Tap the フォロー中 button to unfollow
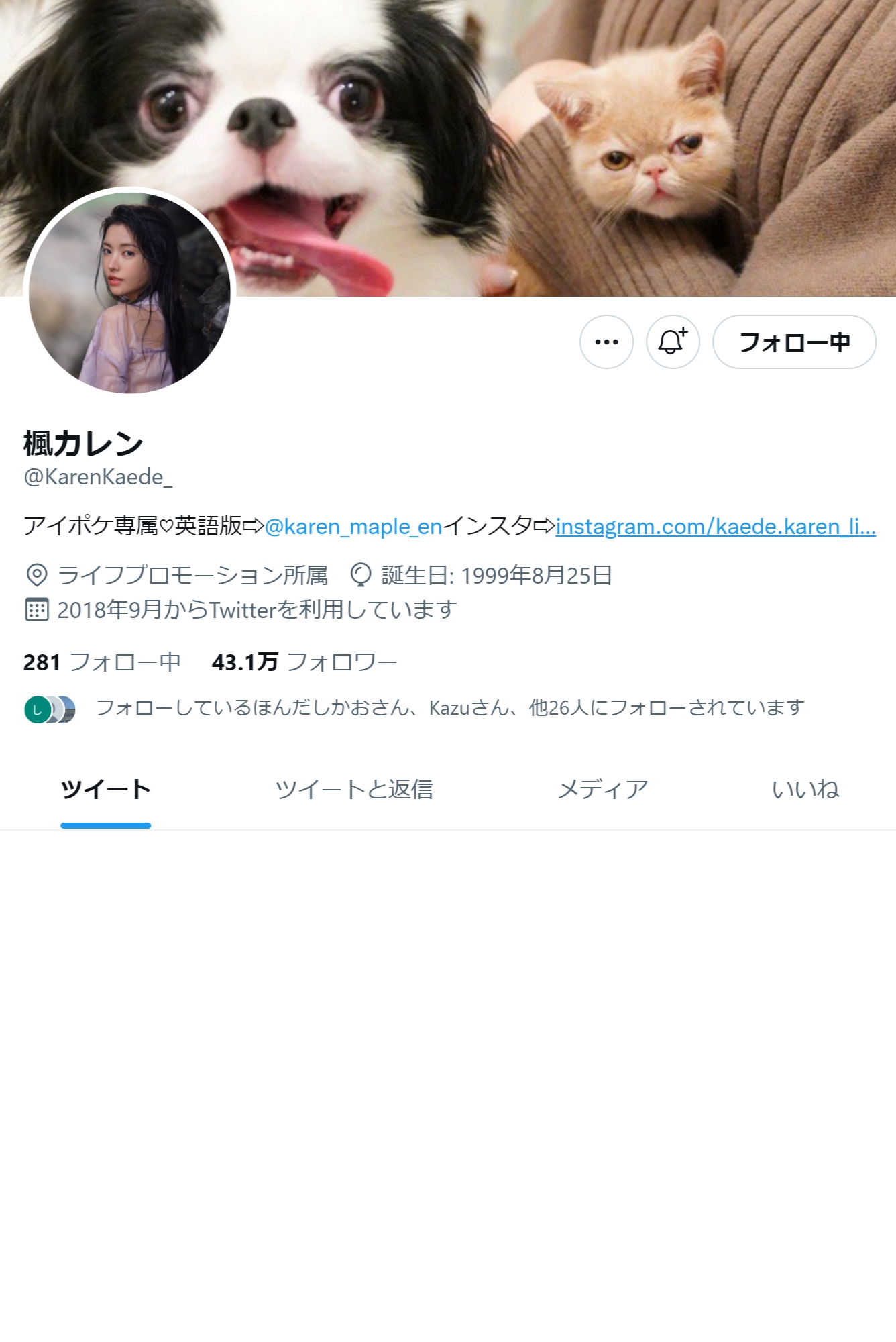The width and height of the screenshot is (896, 1342). 794,342
